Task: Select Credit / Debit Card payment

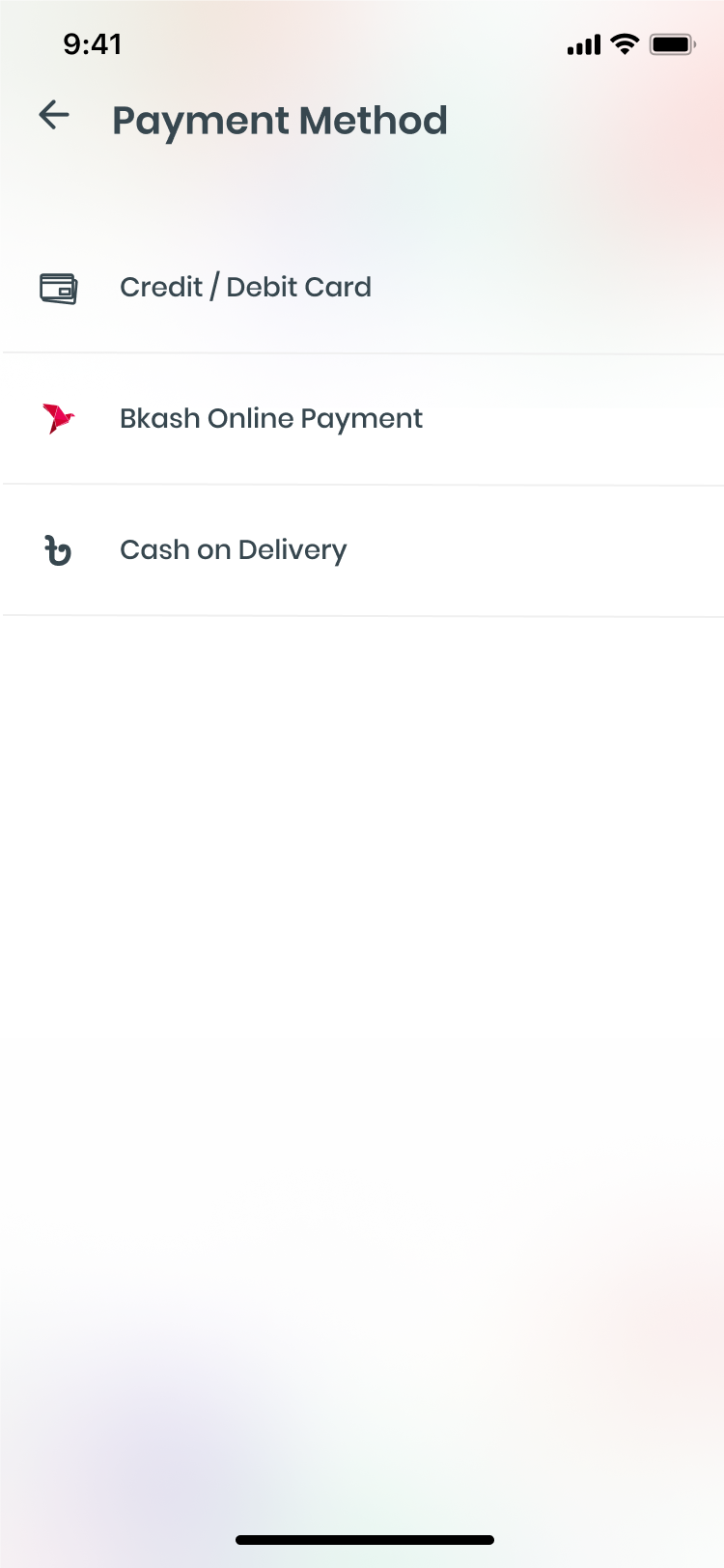Action: (x=362, y=288)
